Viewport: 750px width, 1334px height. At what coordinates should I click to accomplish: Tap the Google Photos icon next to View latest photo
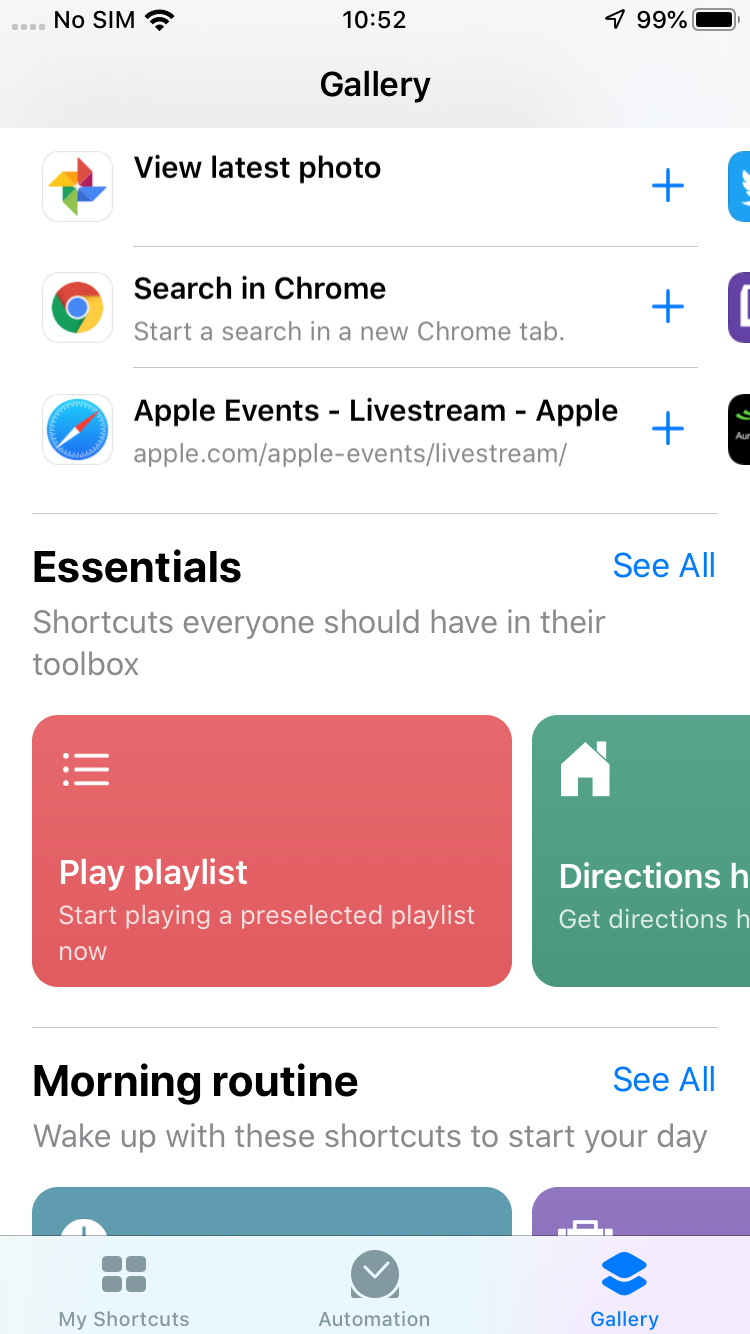pos(77,186)
